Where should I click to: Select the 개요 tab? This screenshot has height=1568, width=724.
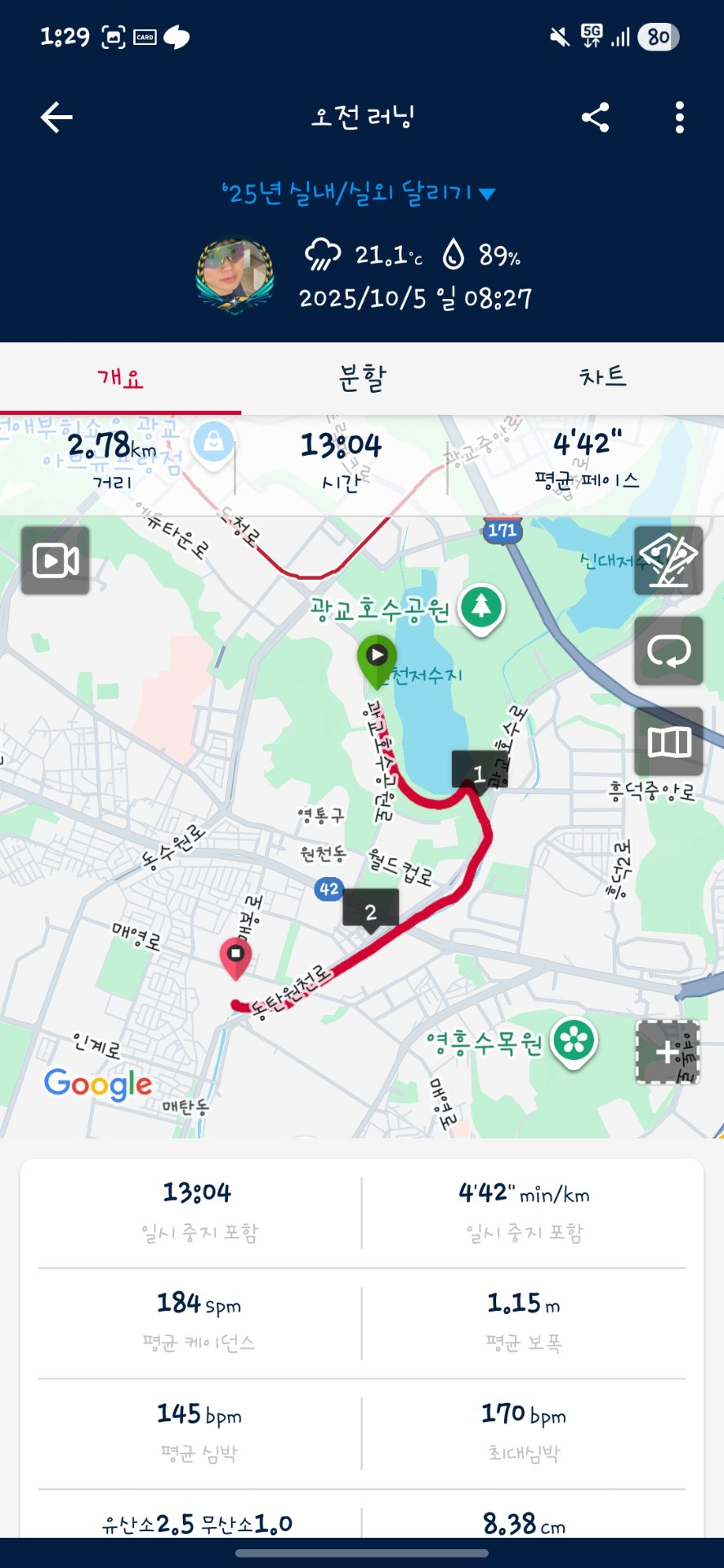(120, 377)
